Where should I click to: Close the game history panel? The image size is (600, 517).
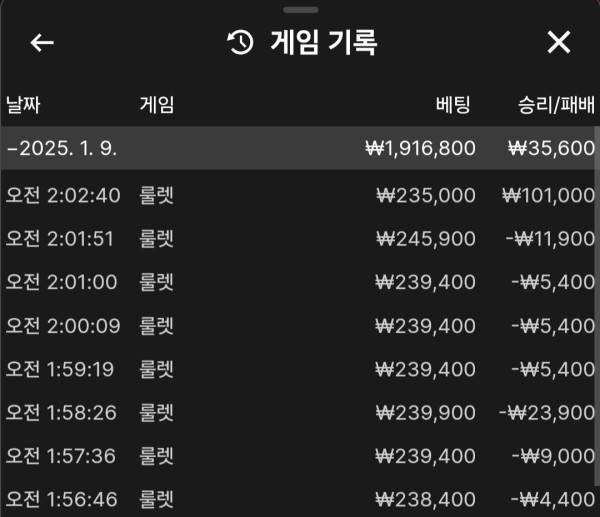[x=558, y=42]
